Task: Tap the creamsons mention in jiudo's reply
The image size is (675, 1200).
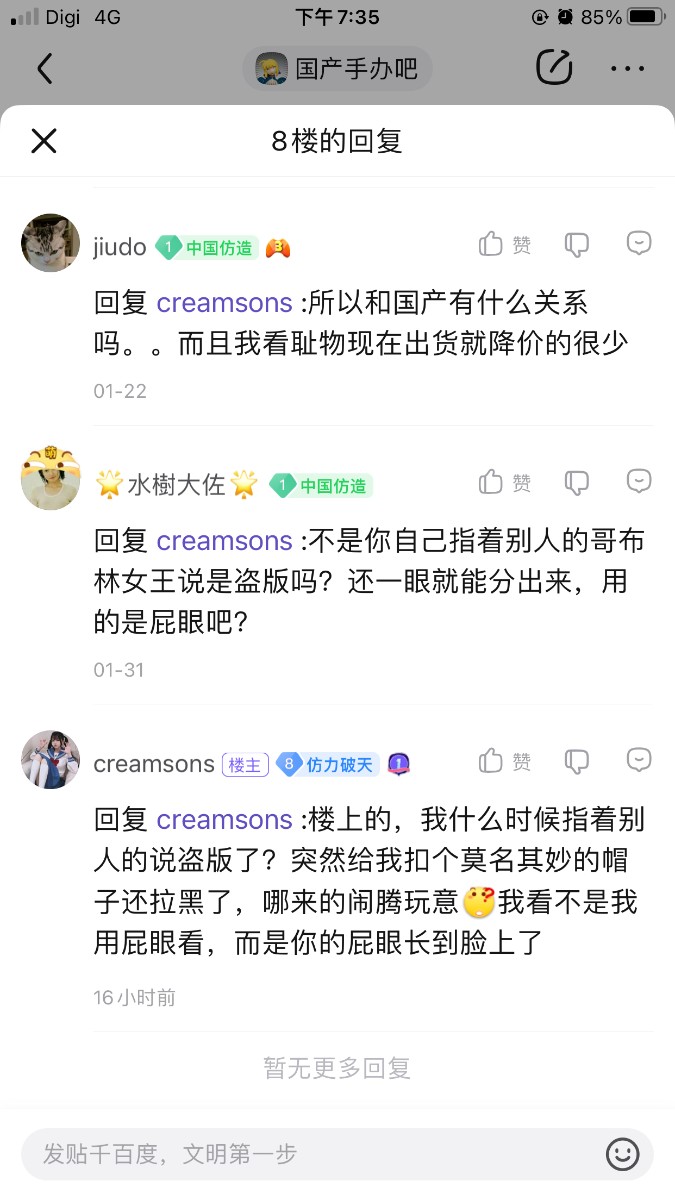Action: [x=225, y=303]
